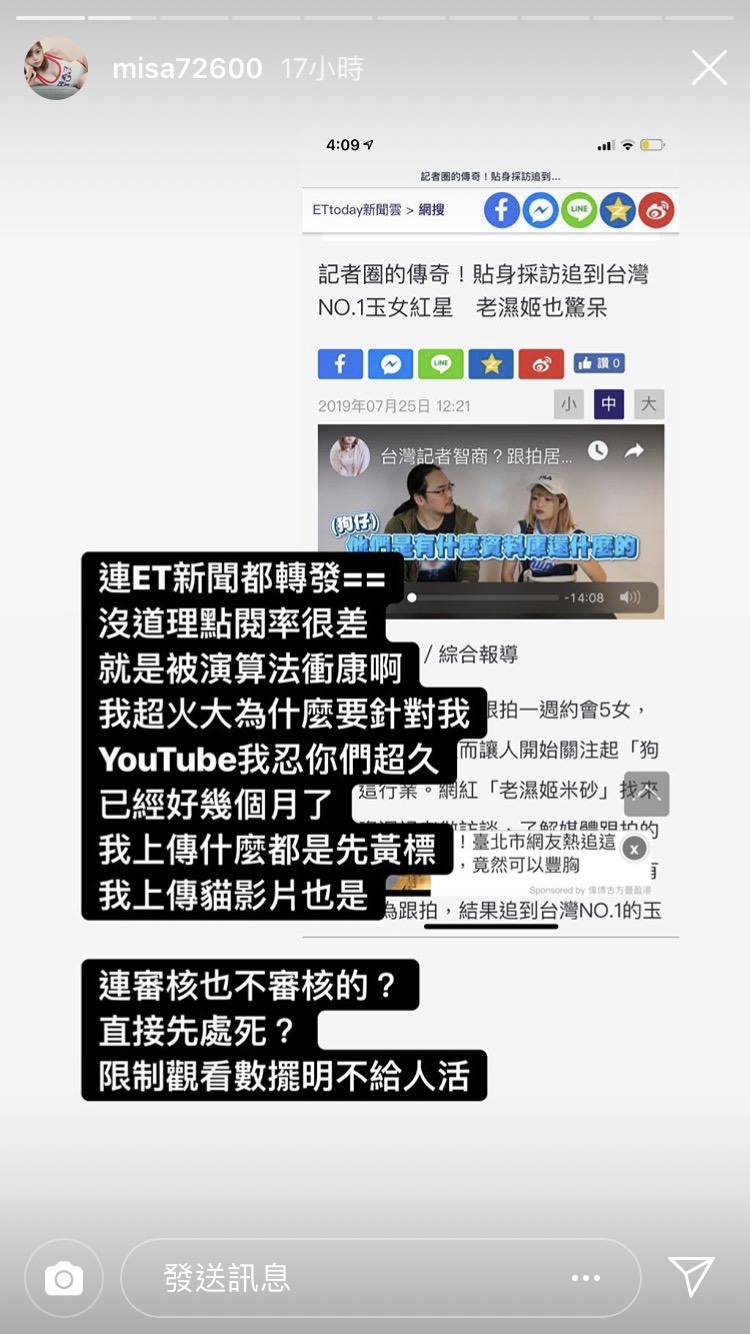Open misa72600's profile picture

tap(56, 68)
